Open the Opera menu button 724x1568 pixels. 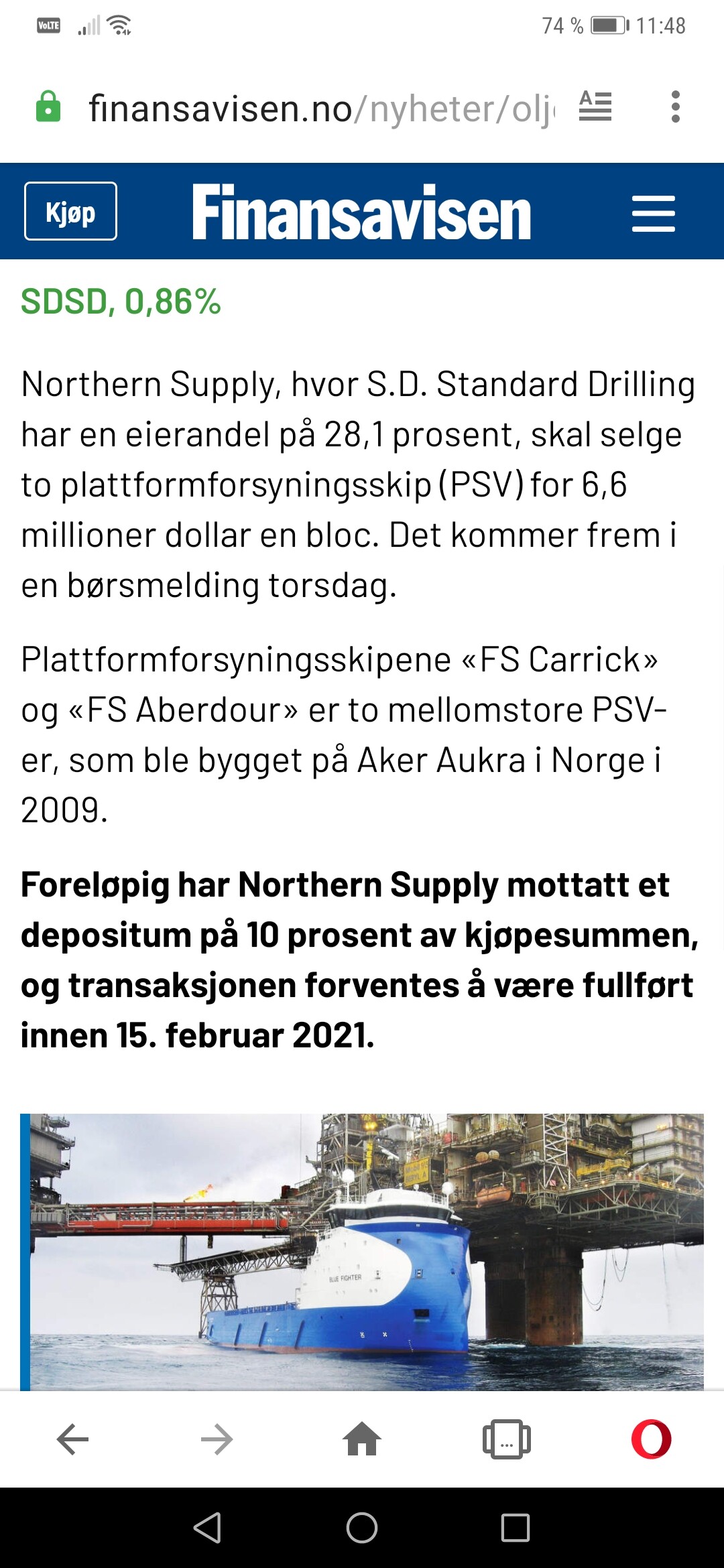point(652,1439)
